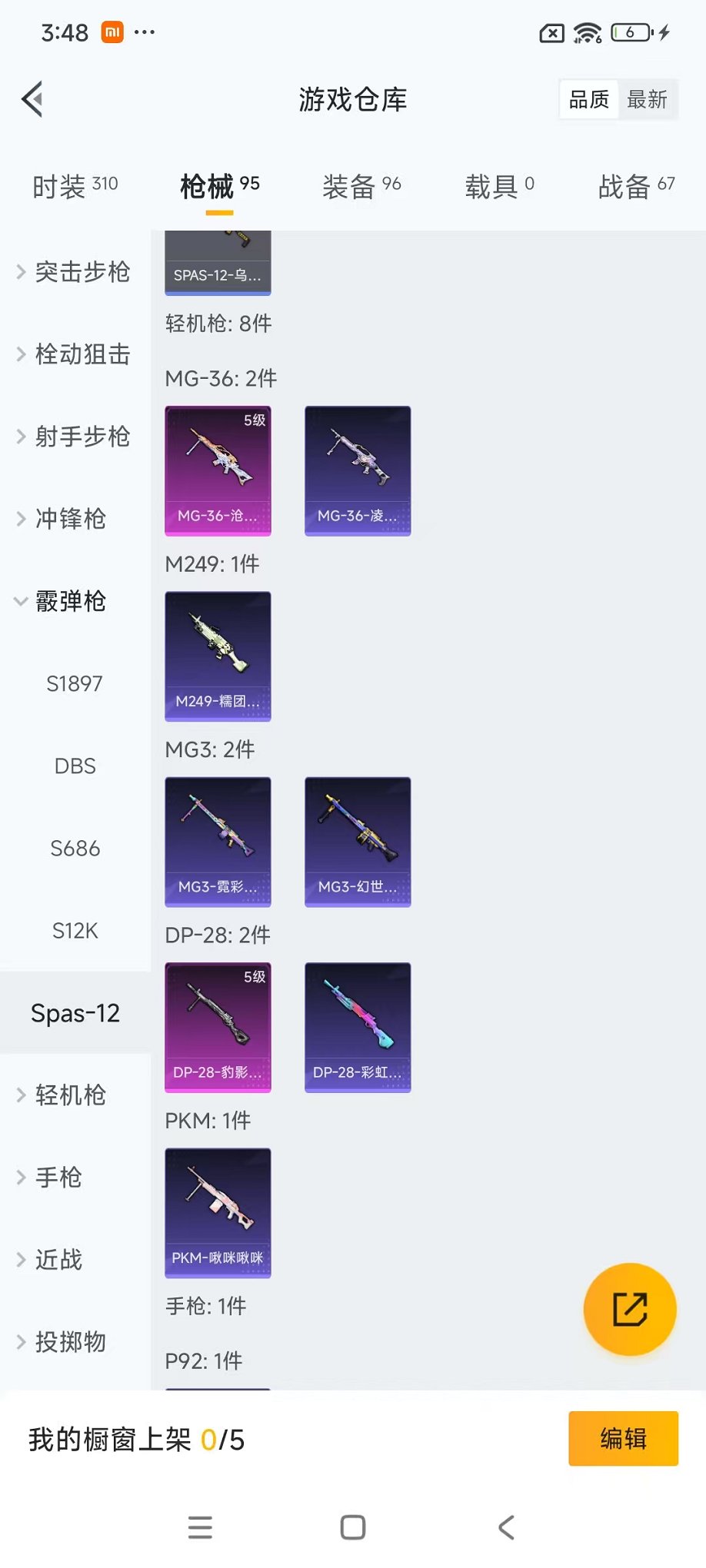Open the M249-糯团 weapon skin
The width and height of the screenshot is (706, 1568).
click(x=218, y=656)
